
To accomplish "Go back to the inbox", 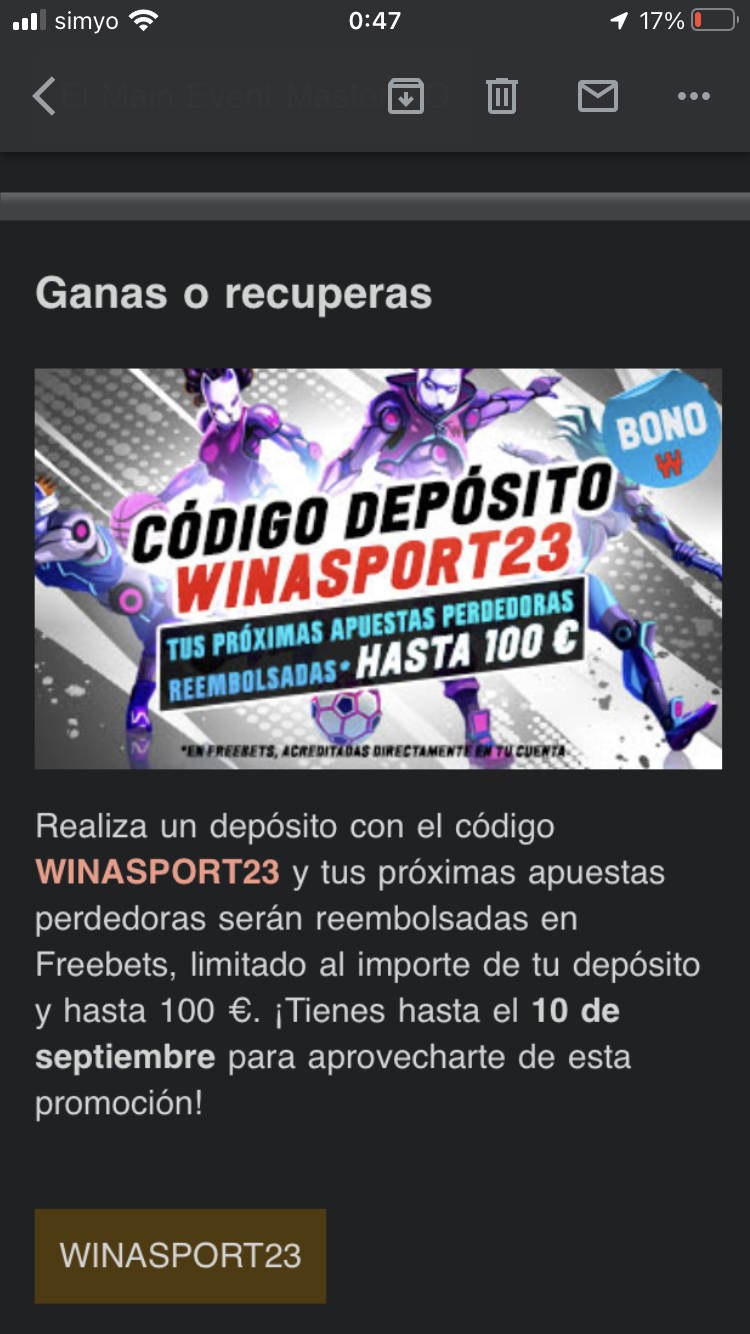I will [44, 97].
